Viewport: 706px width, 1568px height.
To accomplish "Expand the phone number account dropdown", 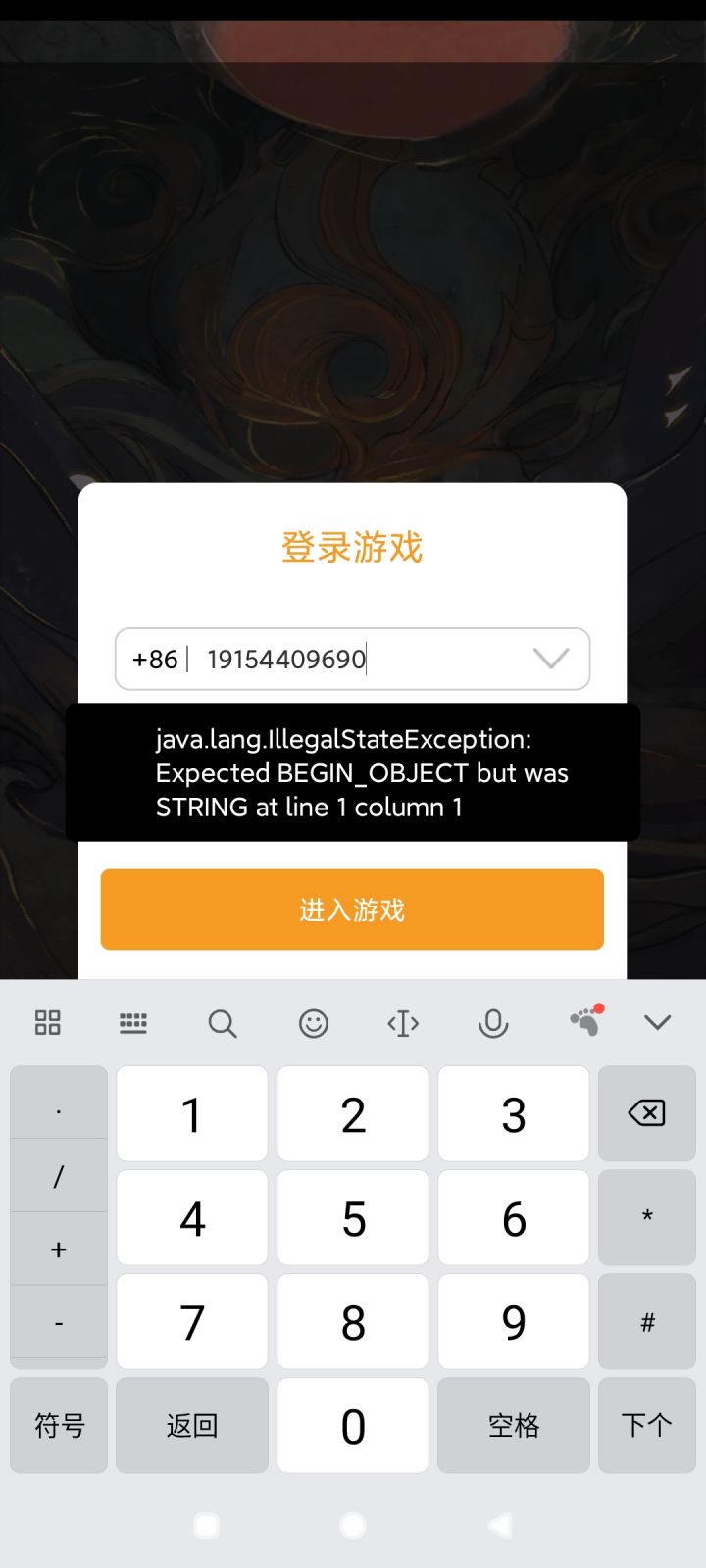I will click(550, 659).
